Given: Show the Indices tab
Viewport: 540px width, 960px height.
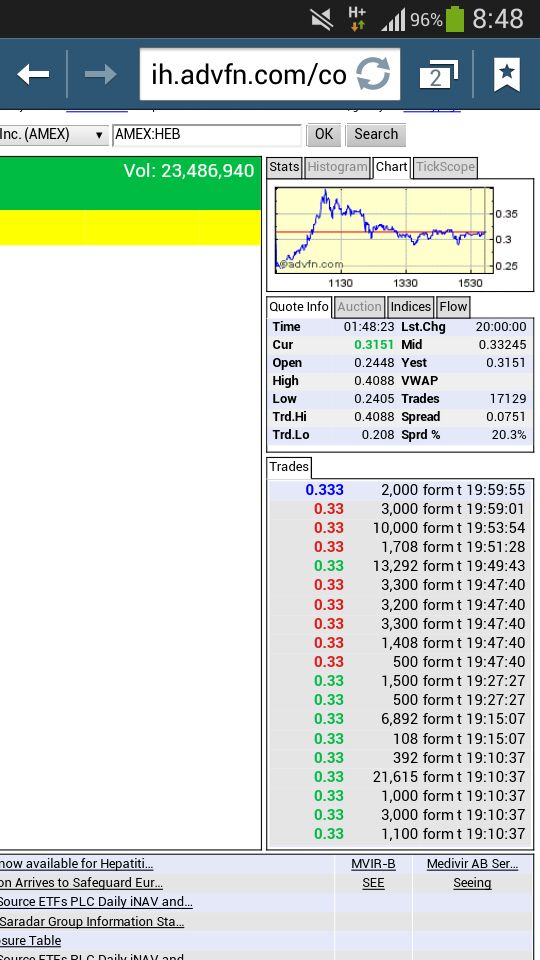Looking at the screenshot, I should [x=411, y=307].
